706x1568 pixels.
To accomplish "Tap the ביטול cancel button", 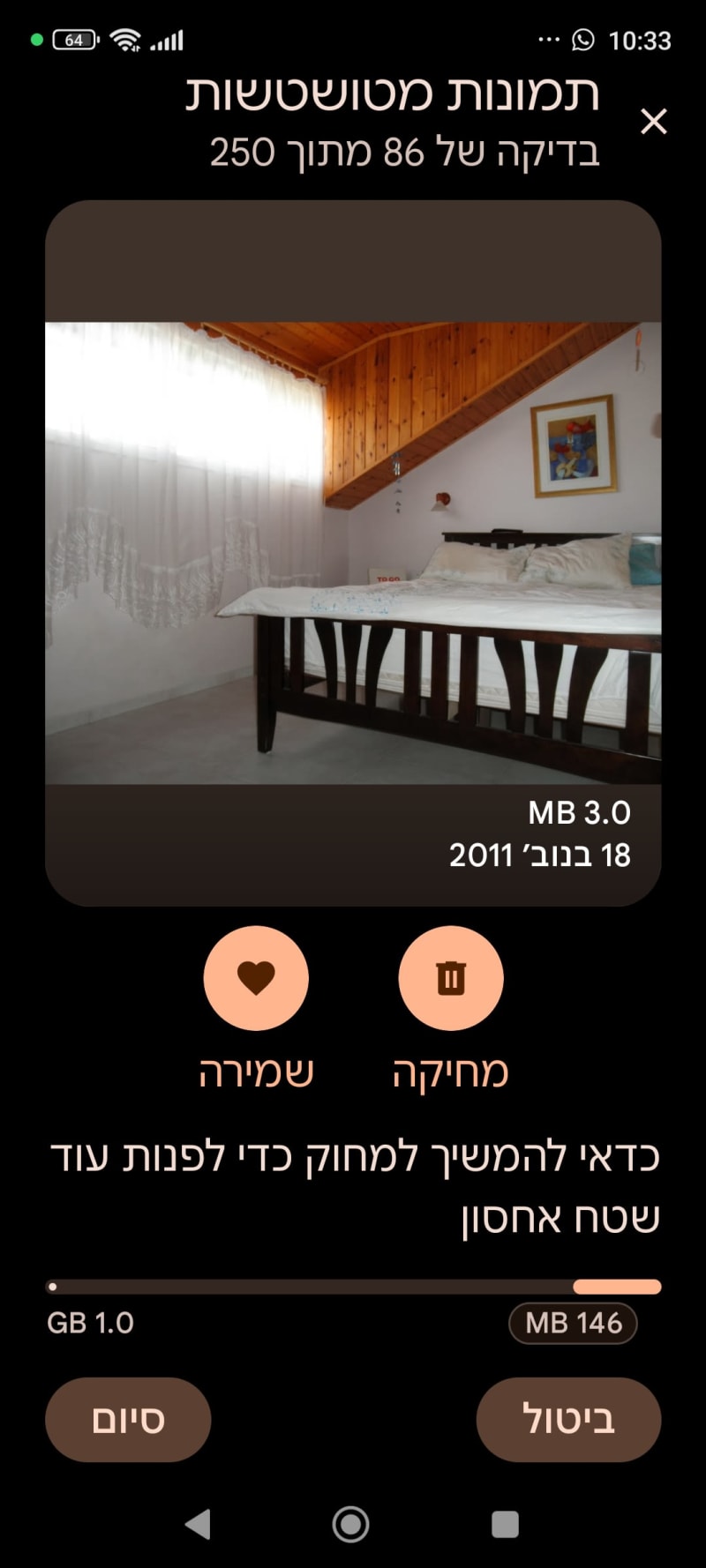I will pos(568,1419).
